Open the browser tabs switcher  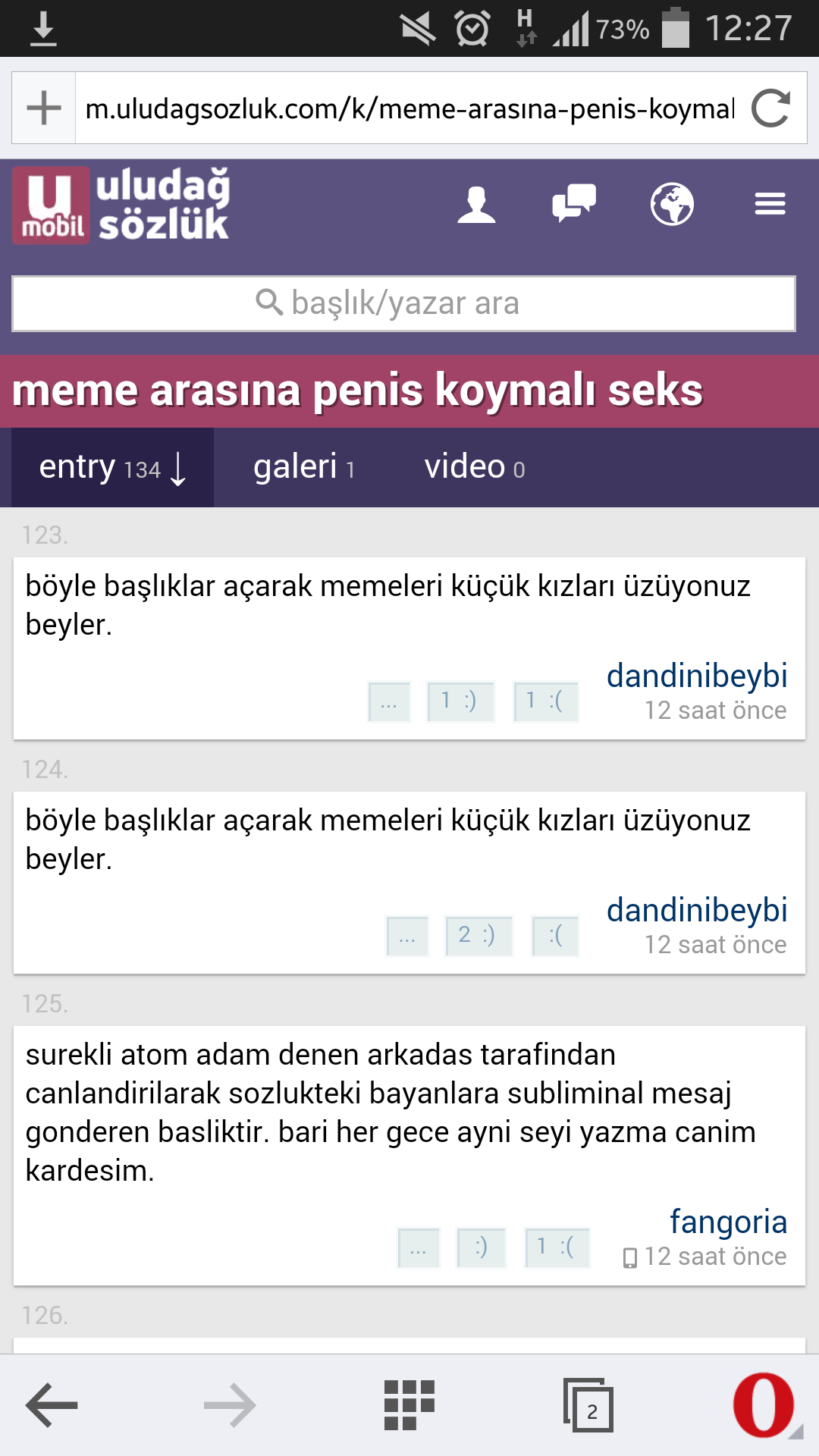coord(588,1405)
